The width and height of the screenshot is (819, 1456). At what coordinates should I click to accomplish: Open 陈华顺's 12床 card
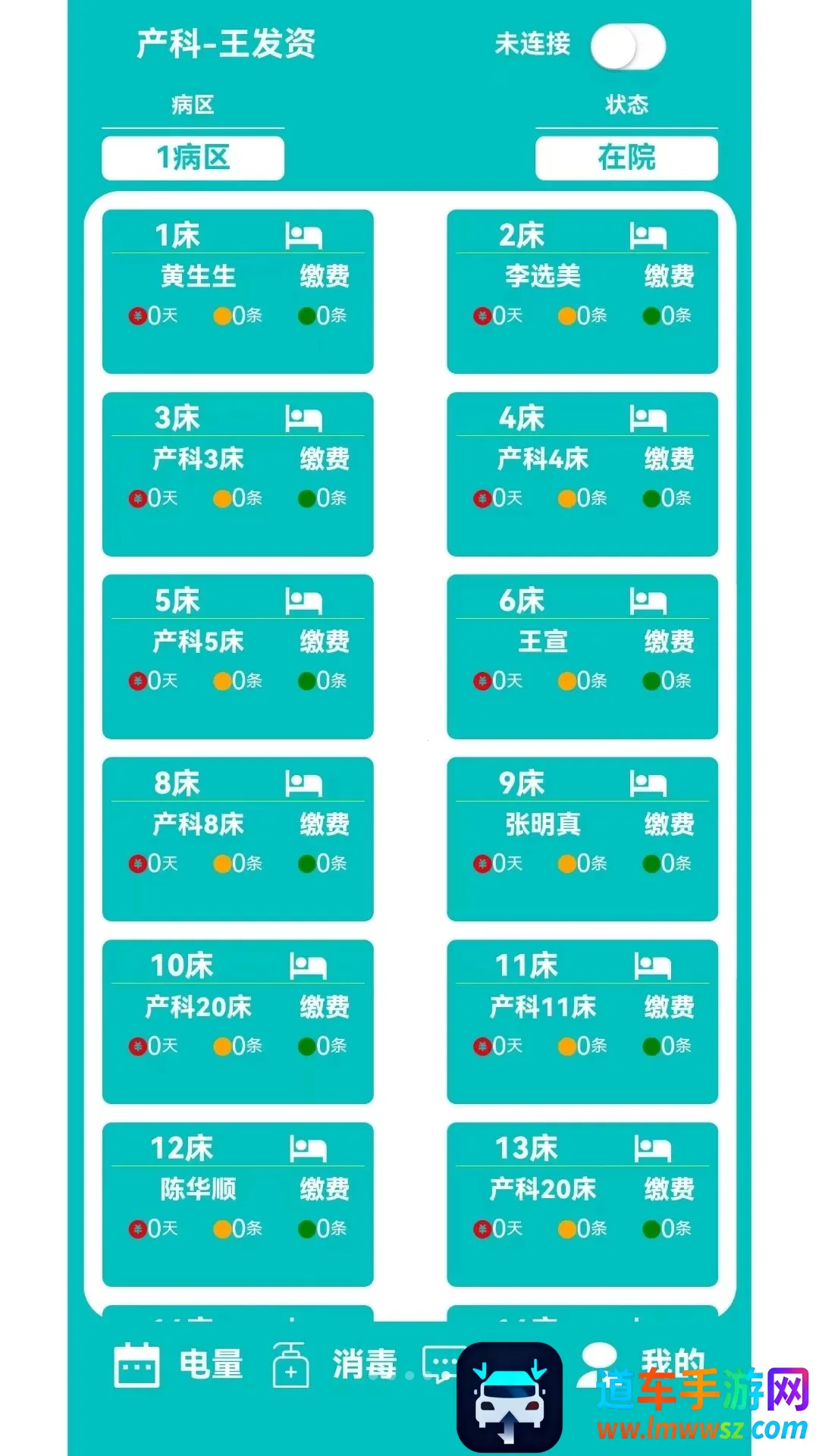[237, 1204]
